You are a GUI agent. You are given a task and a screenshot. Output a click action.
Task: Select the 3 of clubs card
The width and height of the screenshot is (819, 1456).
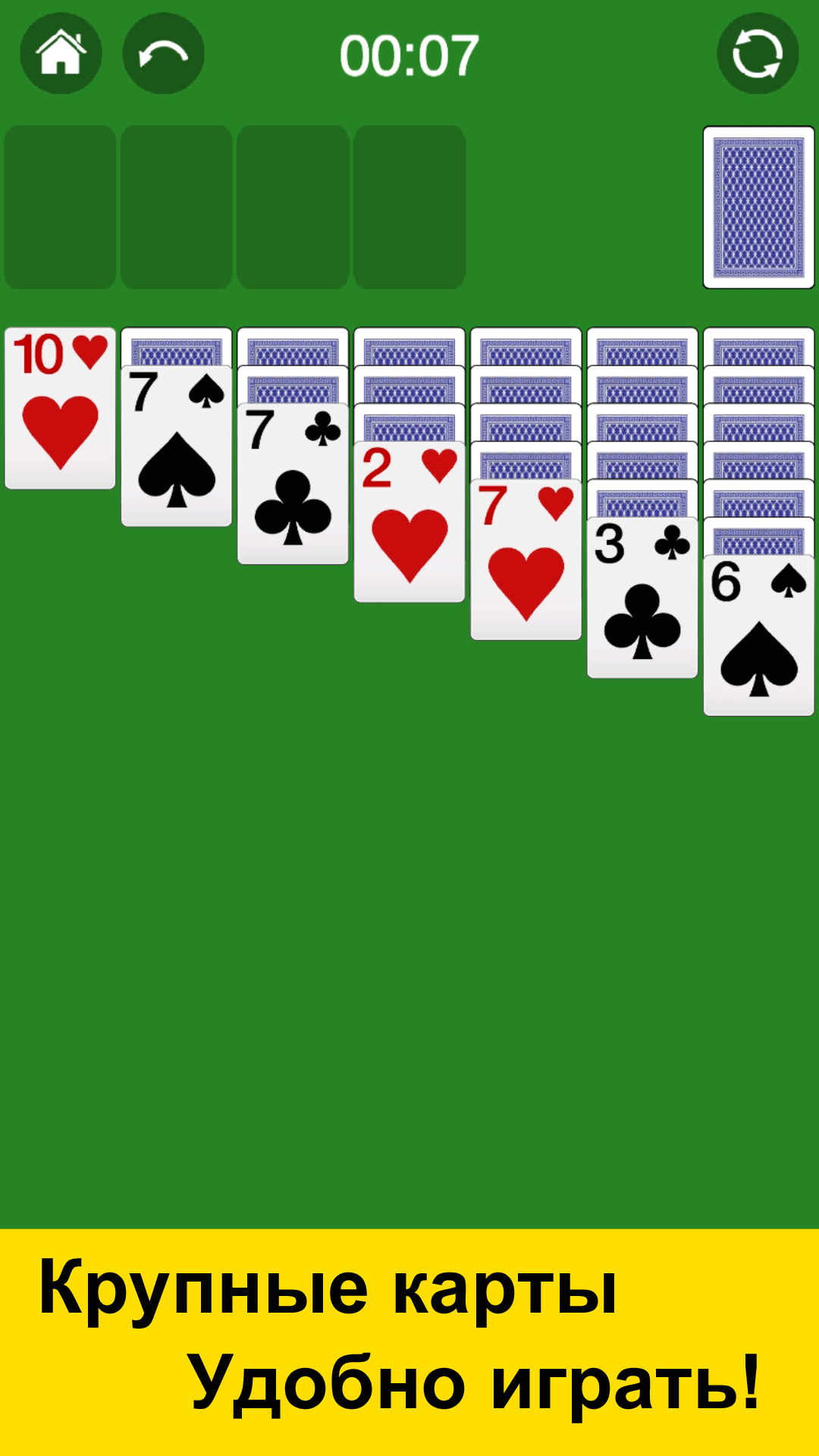(x=642, y=598)
